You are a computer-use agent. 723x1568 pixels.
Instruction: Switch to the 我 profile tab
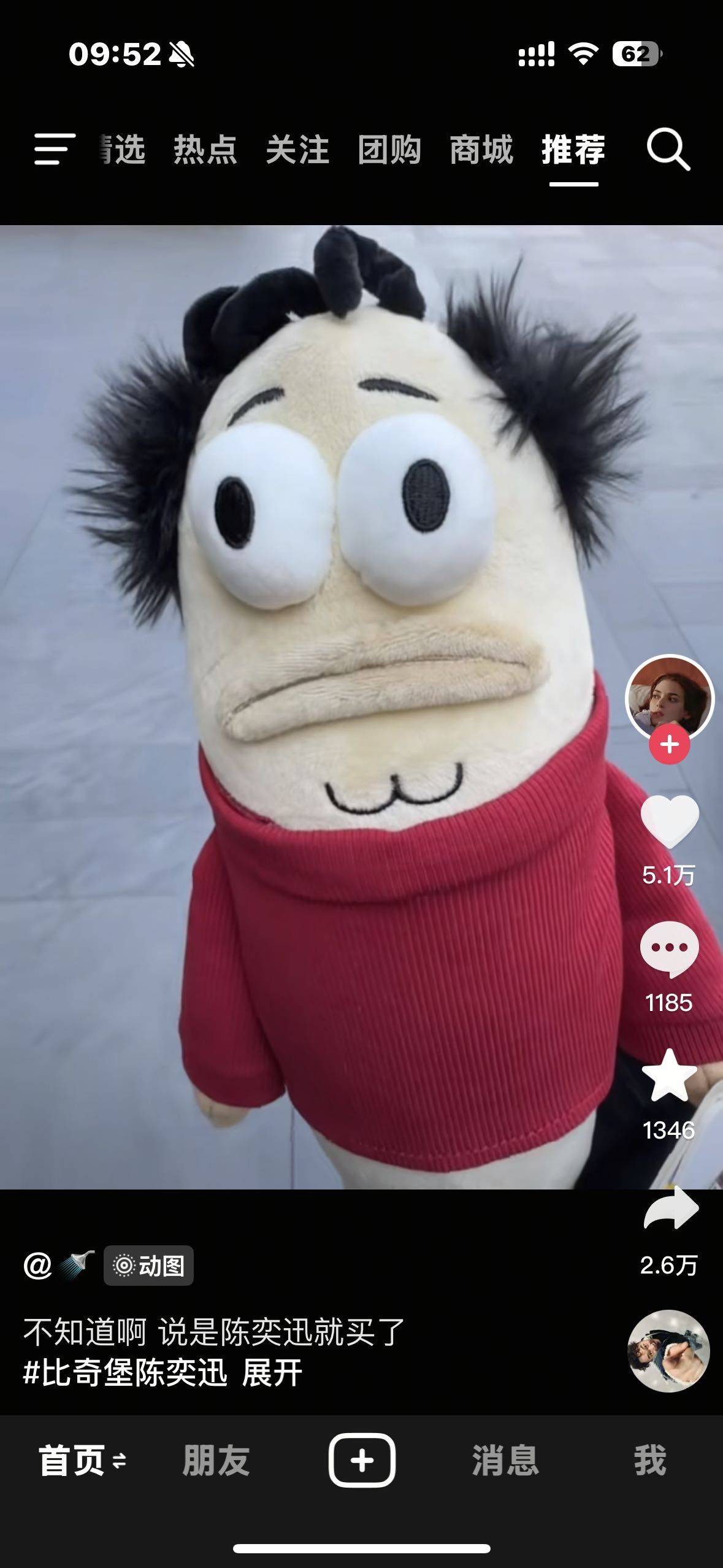coord(649,1460)
